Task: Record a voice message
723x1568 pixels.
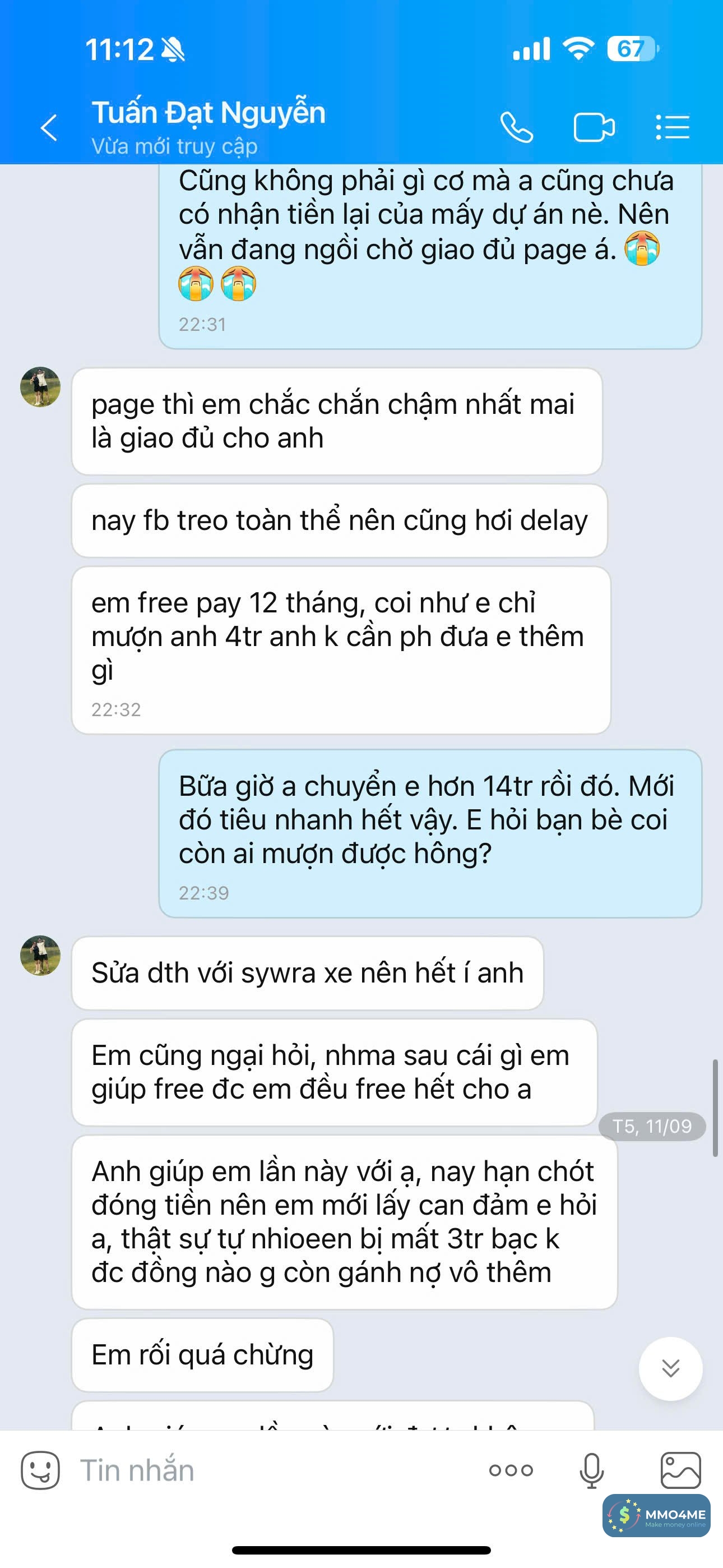Action: click(x=591, y=1470)
